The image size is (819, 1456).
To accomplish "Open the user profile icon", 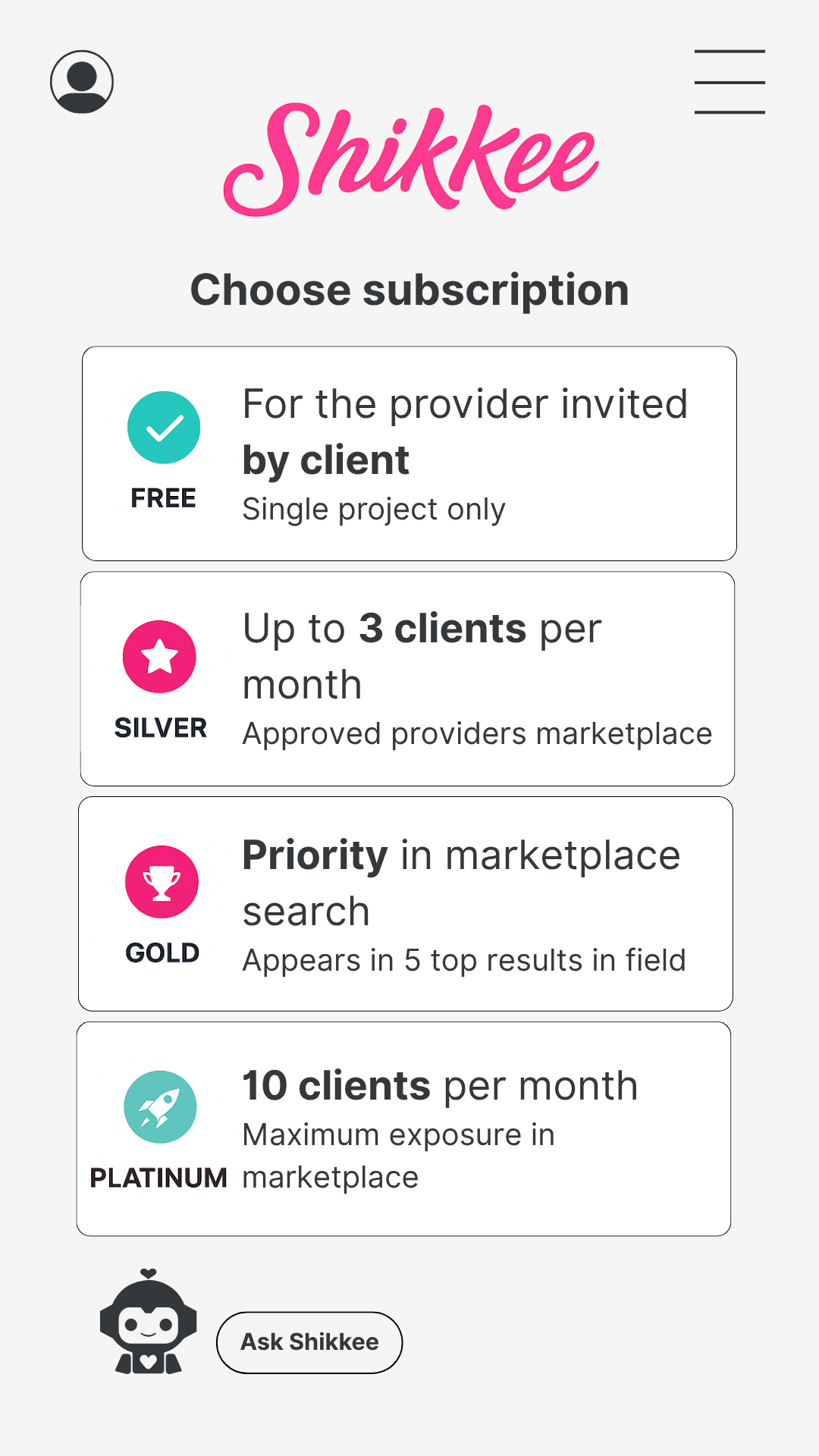I will point(82,82).
